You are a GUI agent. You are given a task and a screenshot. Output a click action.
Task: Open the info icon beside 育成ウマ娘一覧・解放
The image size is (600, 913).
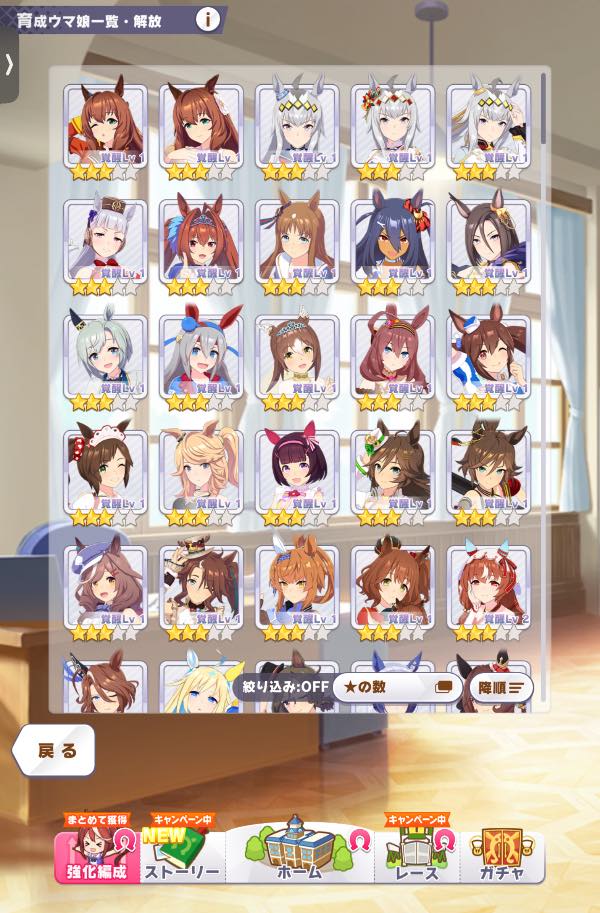[207, 19]
